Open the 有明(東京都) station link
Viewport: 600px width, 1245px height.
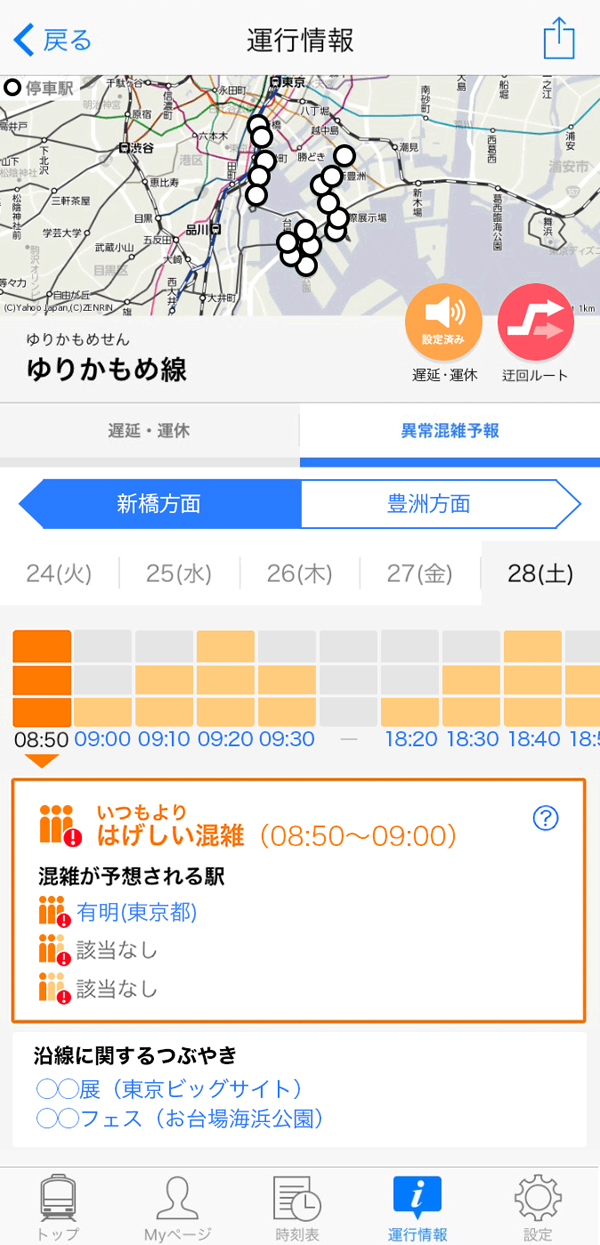pos(137,912)
